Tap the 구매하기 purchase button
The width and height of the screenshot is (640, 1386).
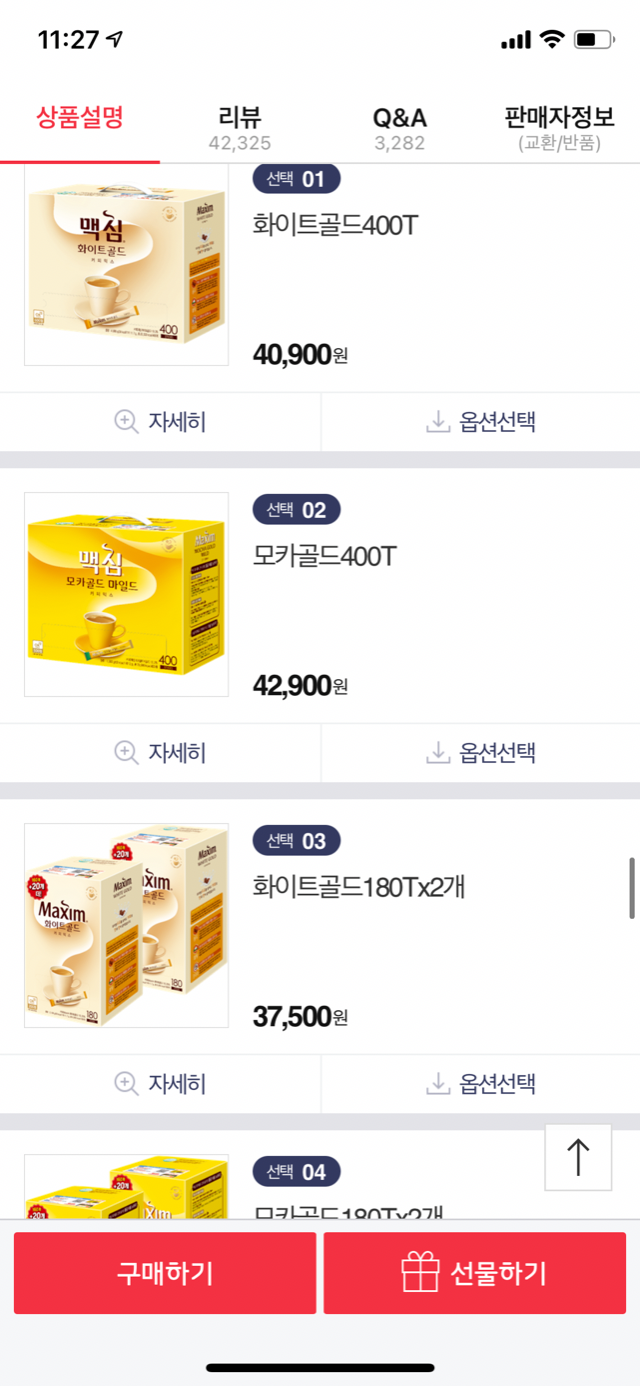pos(165,1273)
